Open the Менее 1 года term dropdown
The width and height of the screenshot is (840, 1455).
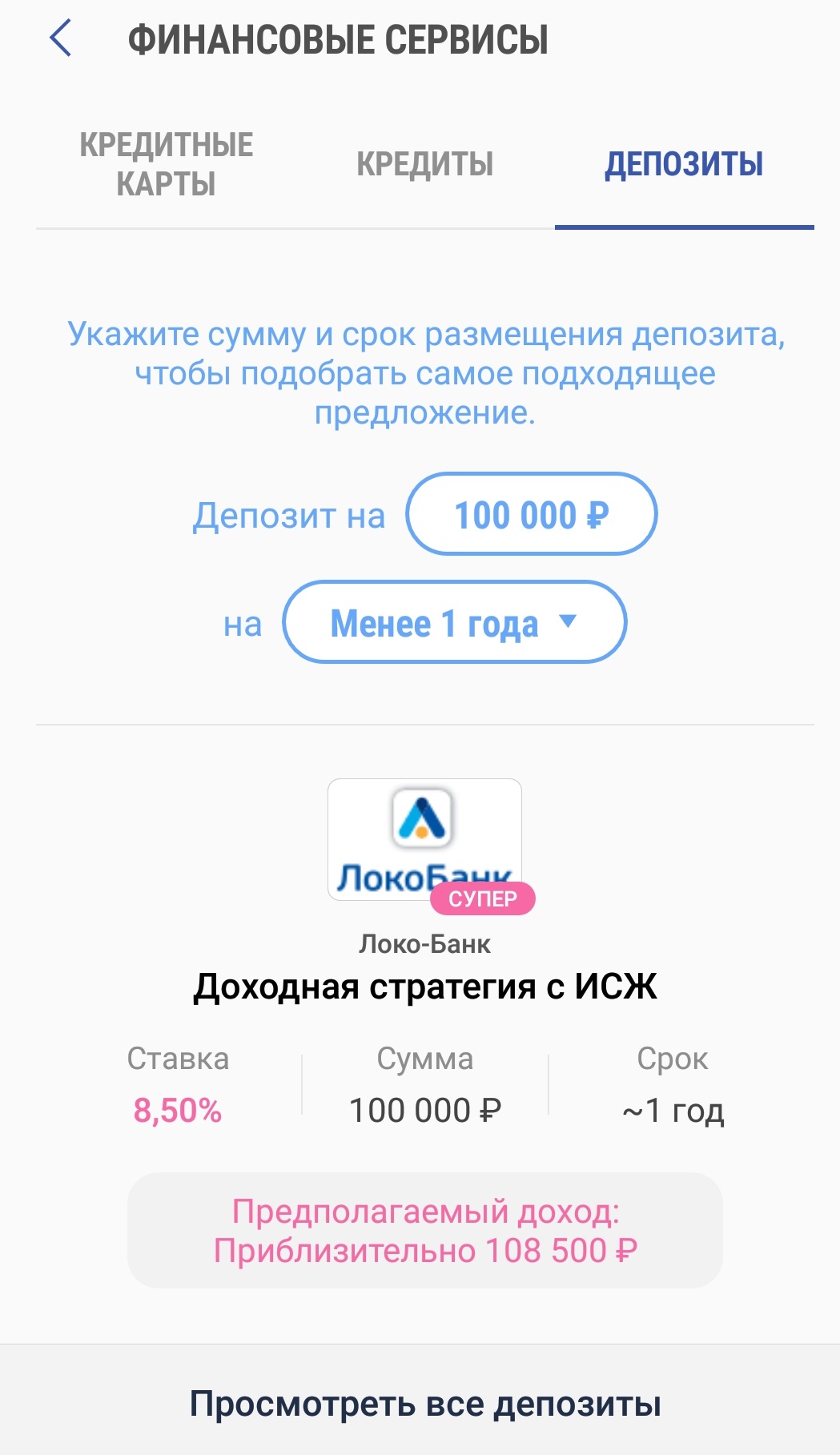tap(453, 622)
